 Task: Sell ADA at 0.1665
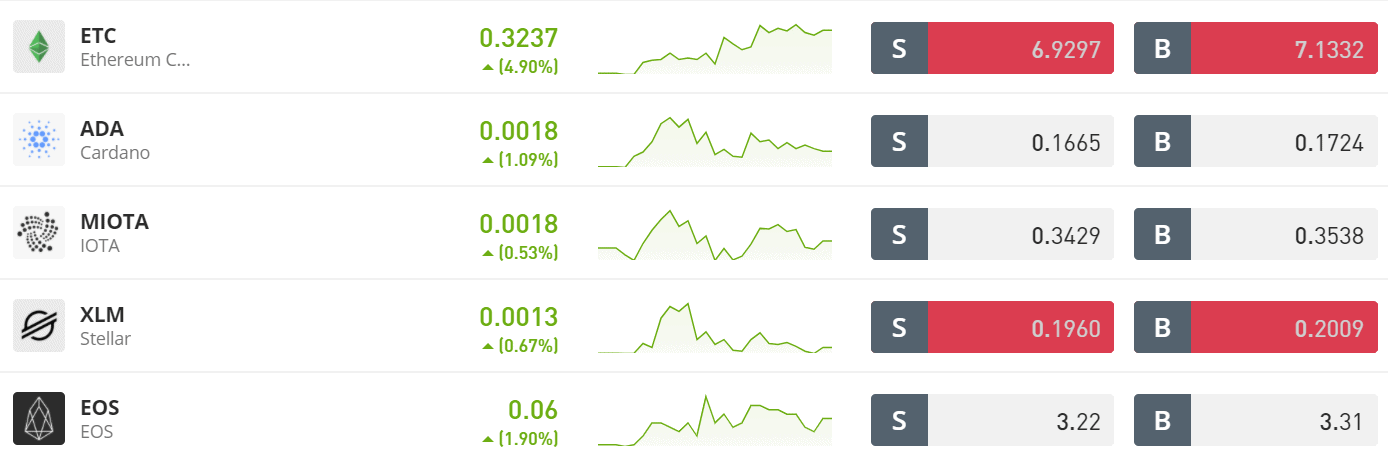pos(992,141)
